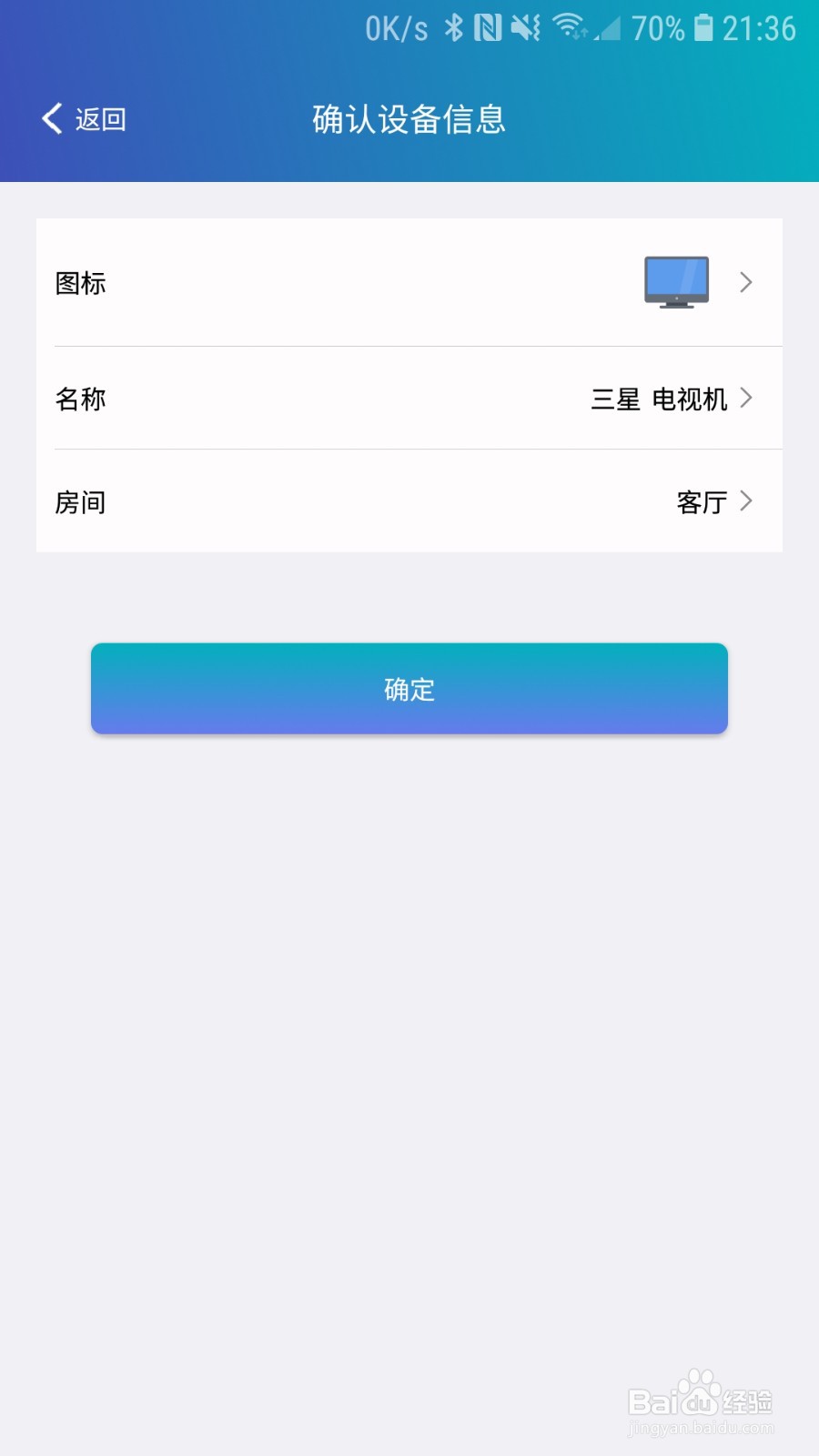Screen dimensions: 819x1456
Task: Edit the device name 三星 电视机
Action: [x=409, y=399]
